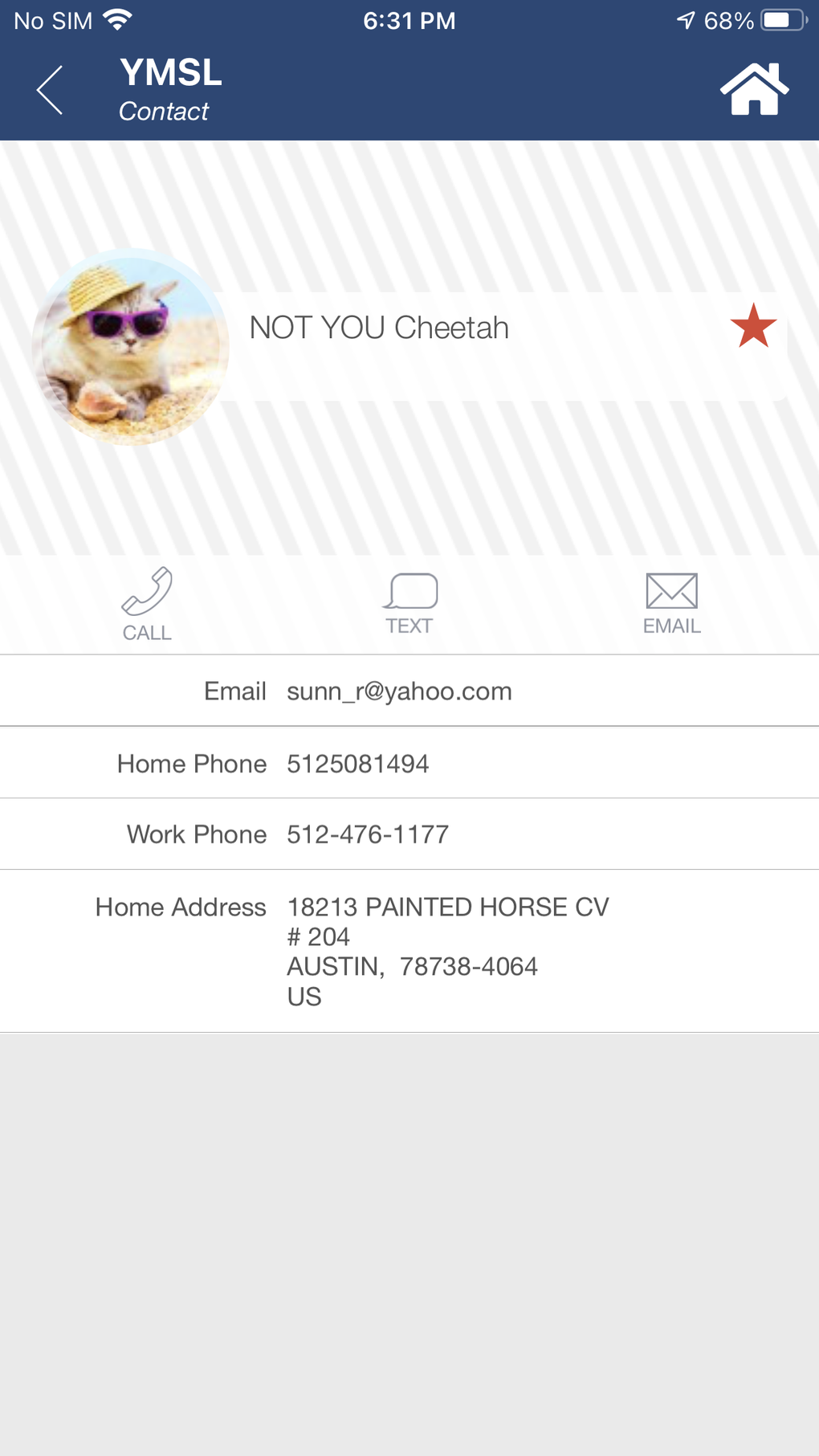Open the Home Address in maps
Image resolution: width=819 pixels, height=1456 pixels.
coord(447,951)
